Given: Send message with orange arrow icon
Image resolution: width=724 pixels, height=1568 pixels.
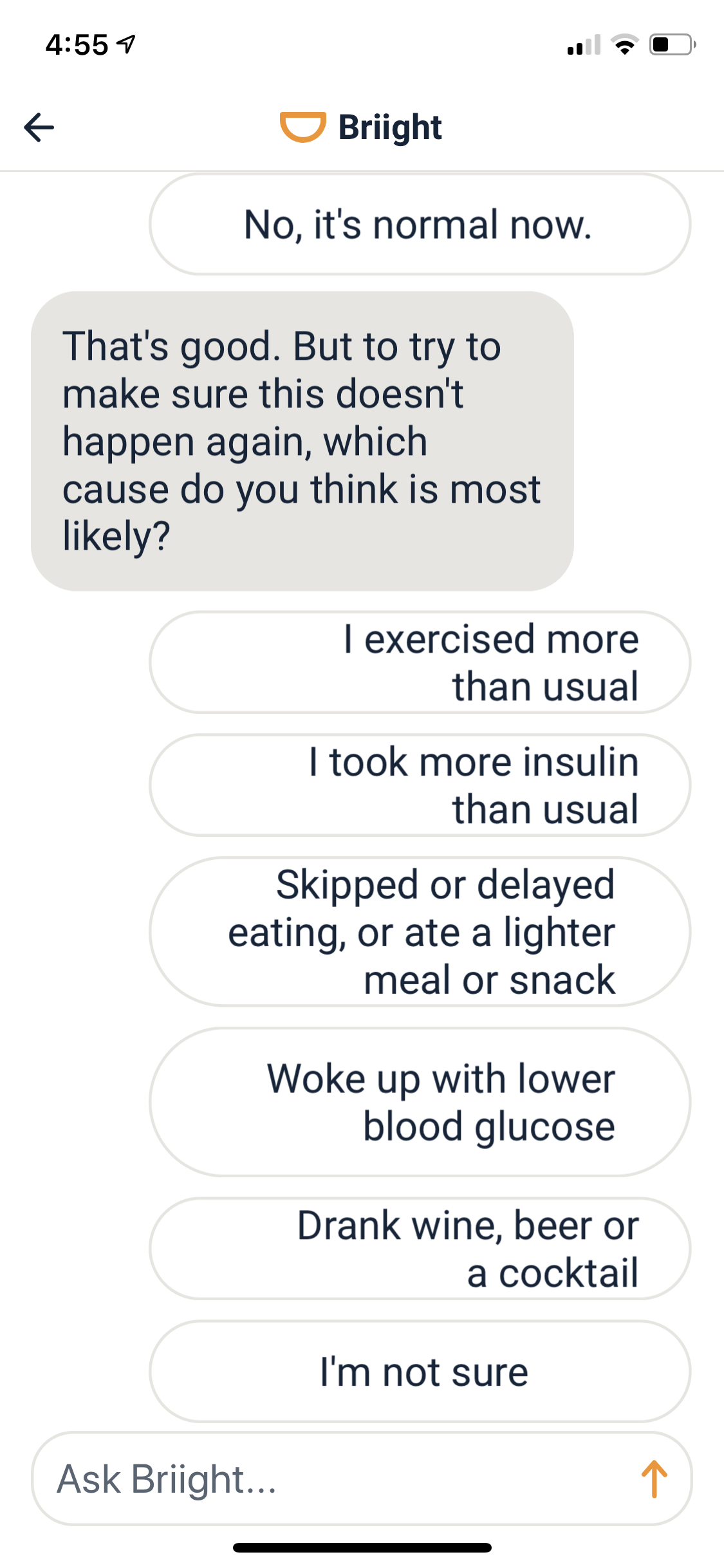Looking at the screenshot, I should [654, 1479].
